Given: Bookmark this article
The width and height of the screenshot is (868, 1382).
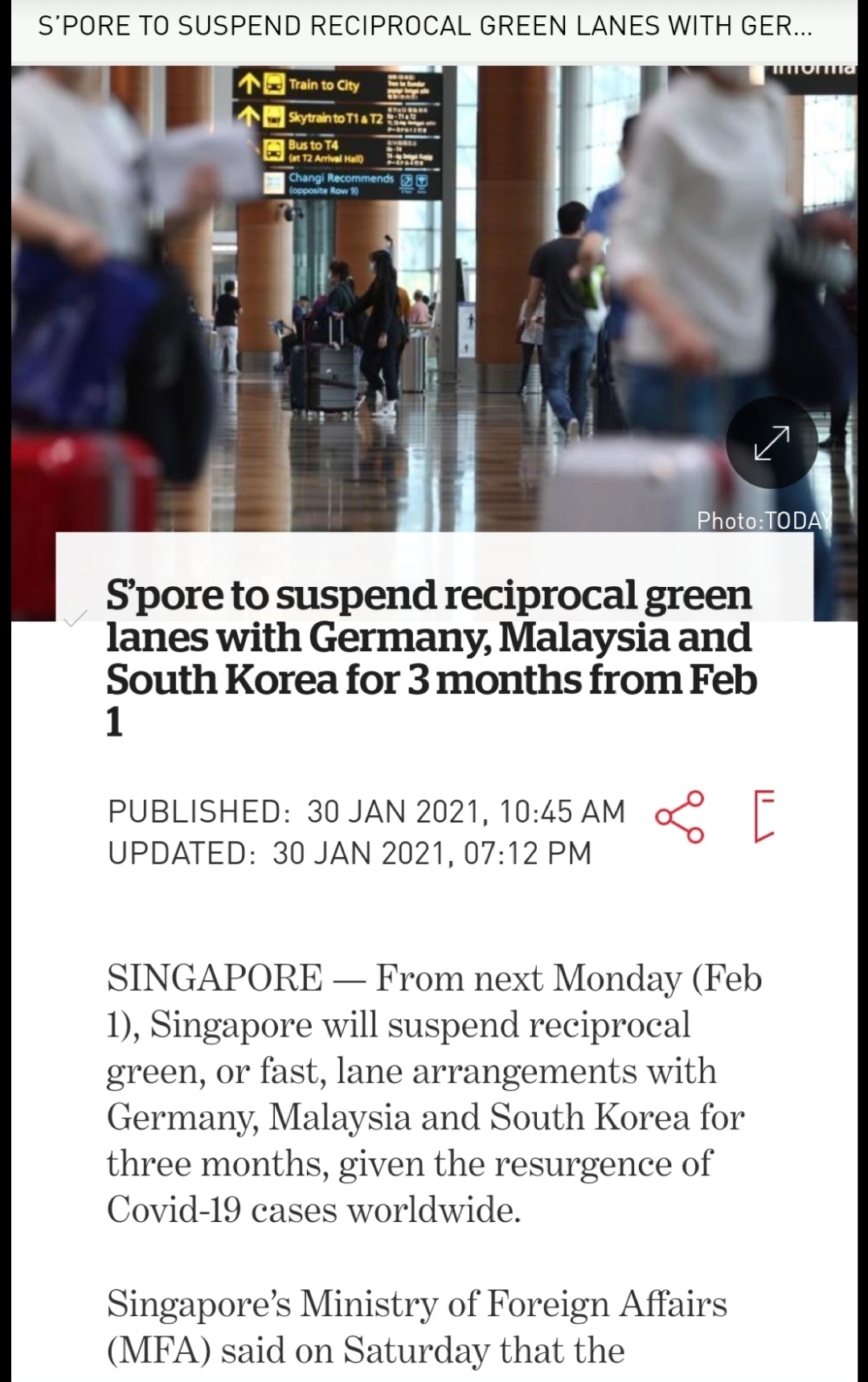Looking at the screenshot, I should 764,816.
